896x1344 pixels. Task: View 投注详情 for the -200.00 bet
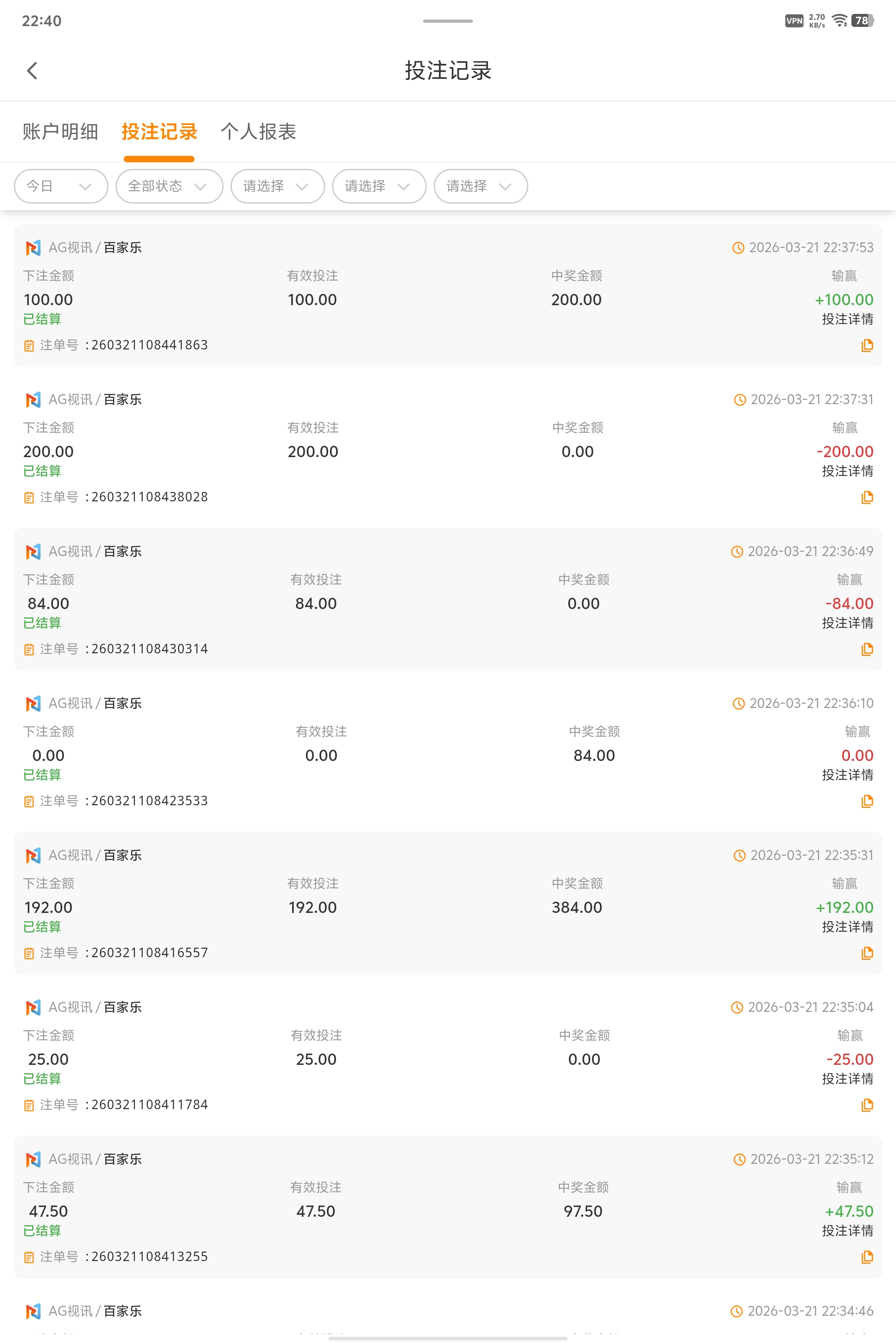(847, 471)
